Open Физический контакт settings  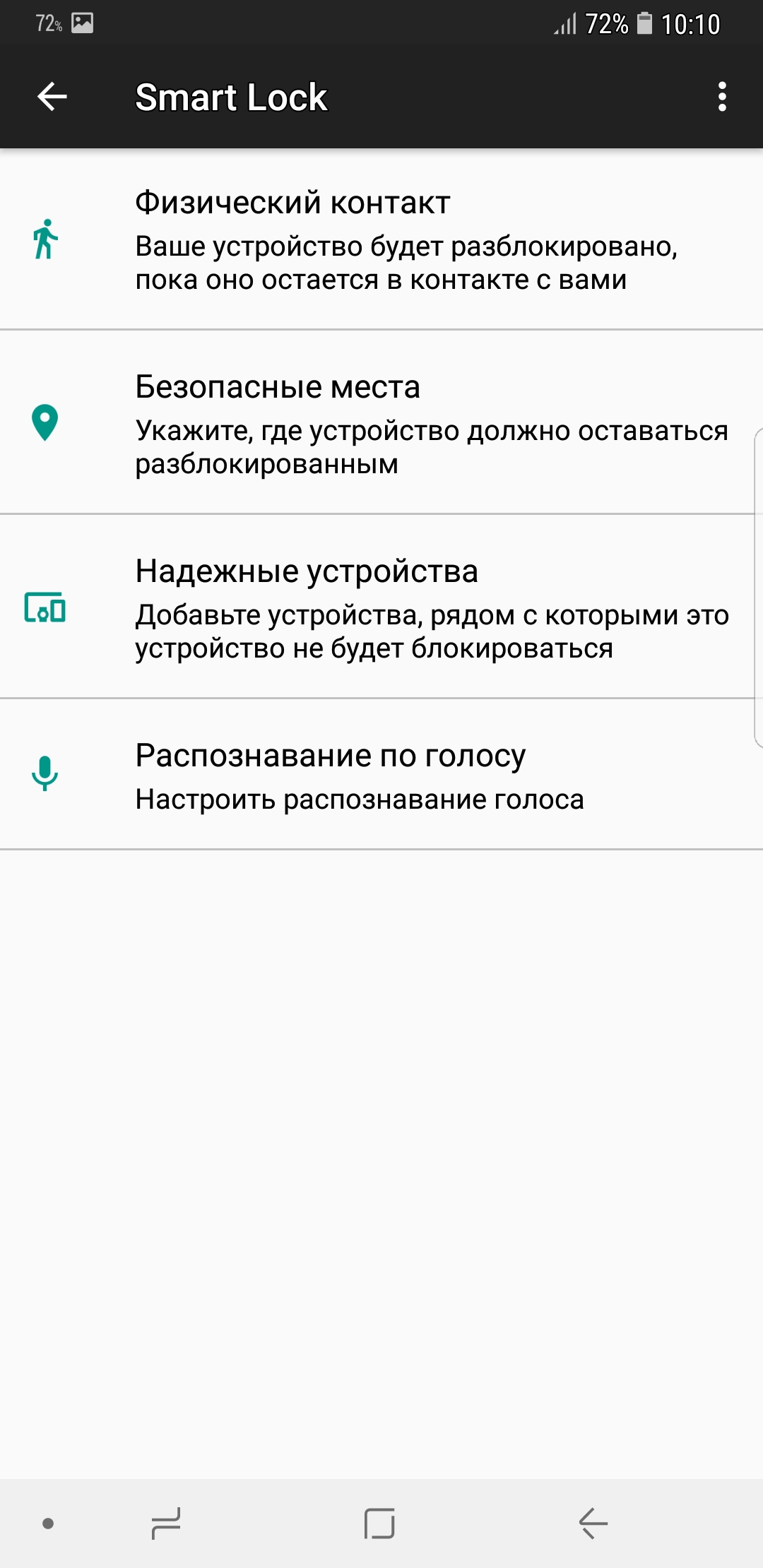(x=381, y=239)
